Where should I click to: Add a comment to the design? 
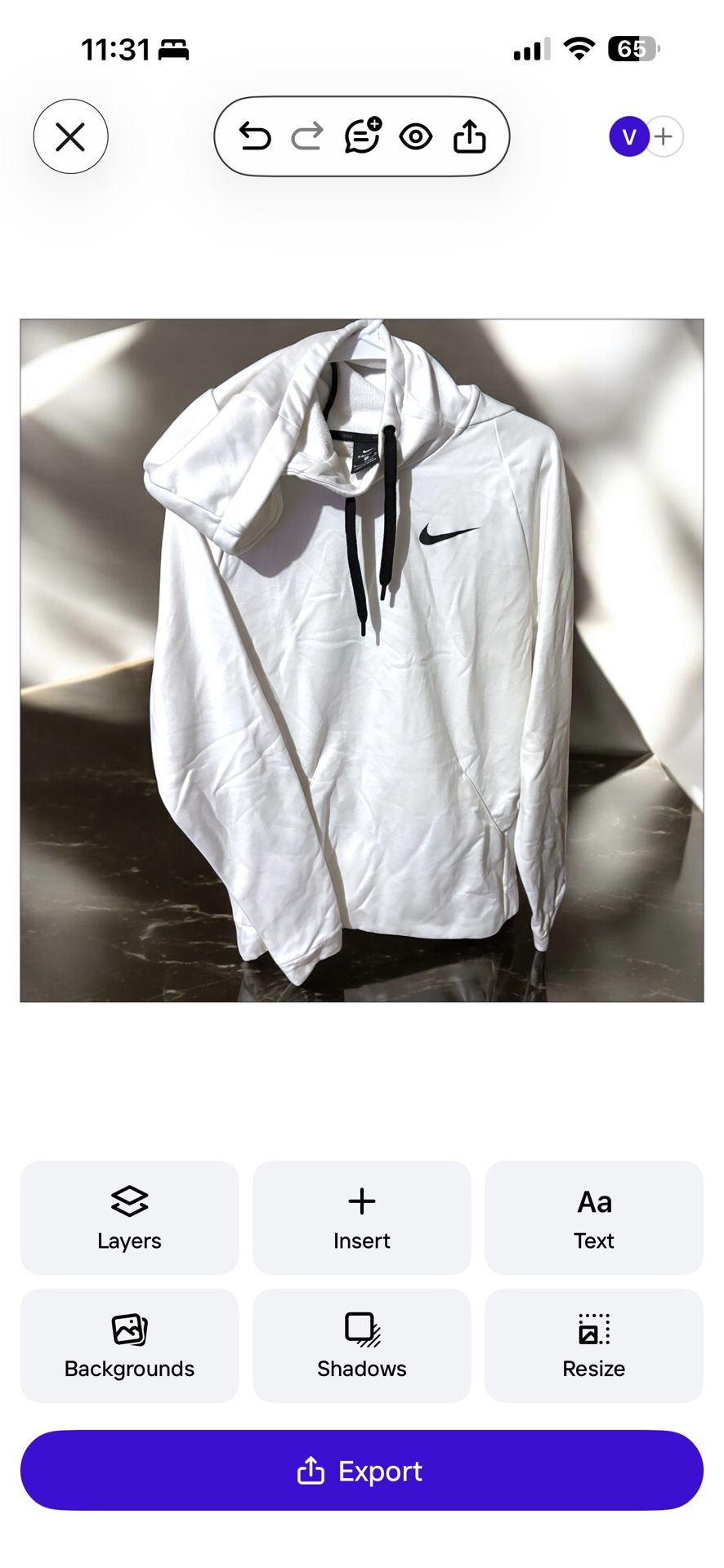coord(361,136)
